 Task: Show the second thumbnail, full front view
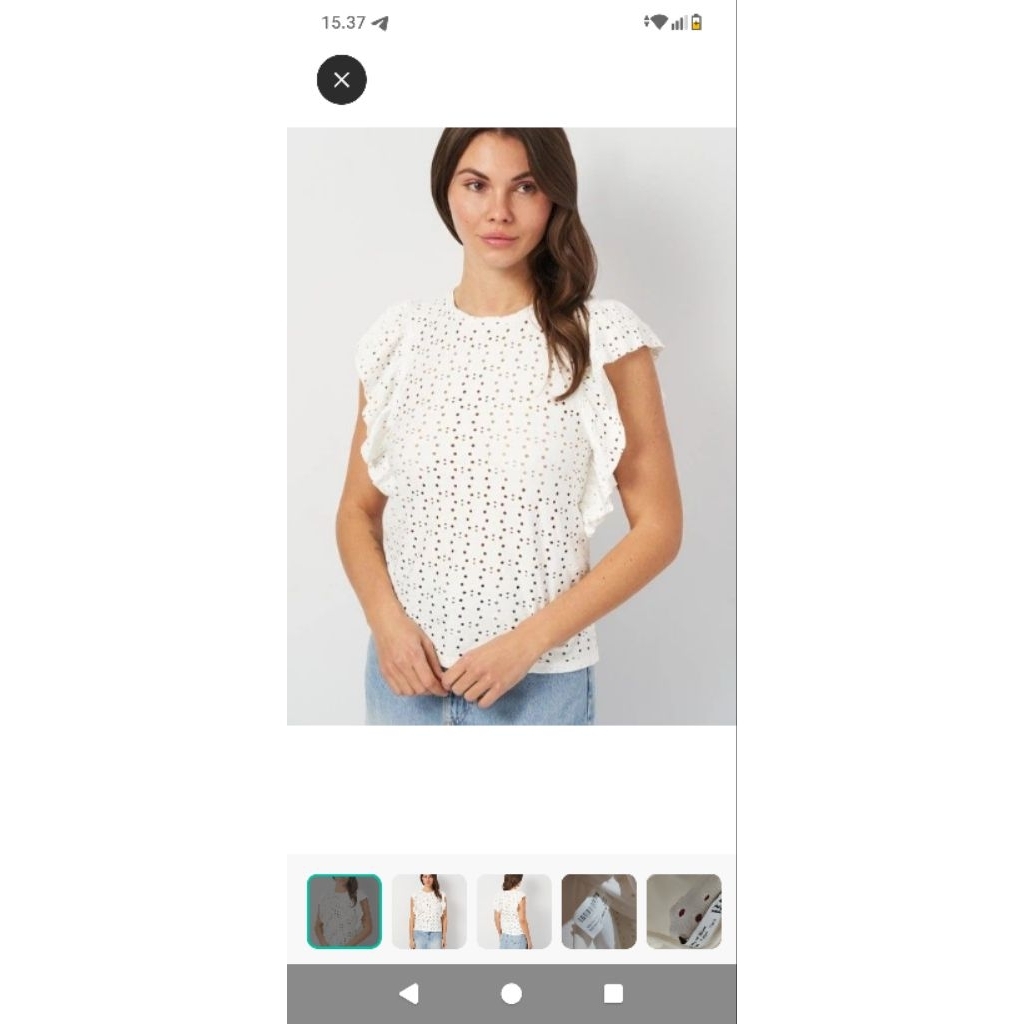click(429, 911)
